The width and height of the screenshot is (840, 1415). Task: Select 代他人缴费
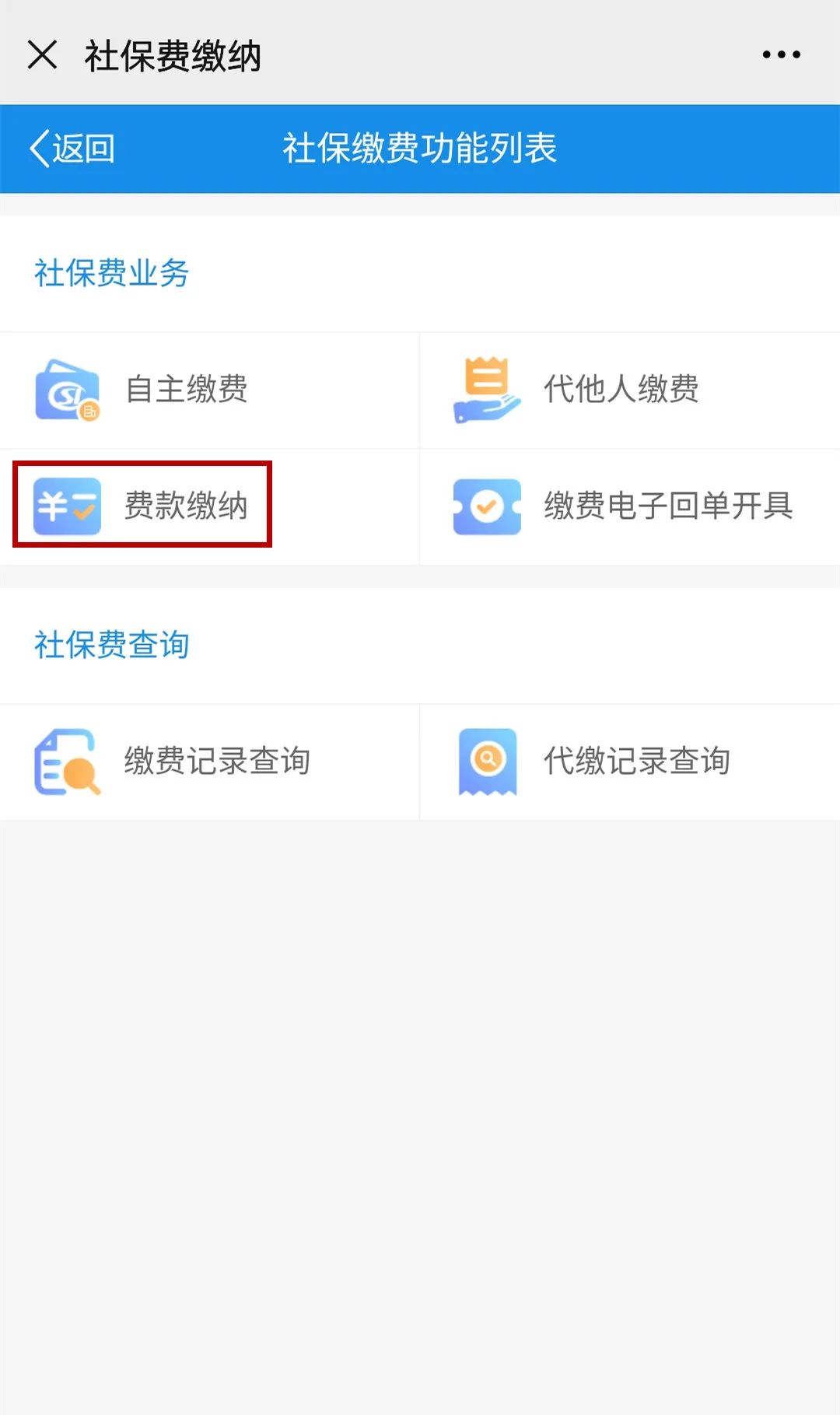(630, 391)
